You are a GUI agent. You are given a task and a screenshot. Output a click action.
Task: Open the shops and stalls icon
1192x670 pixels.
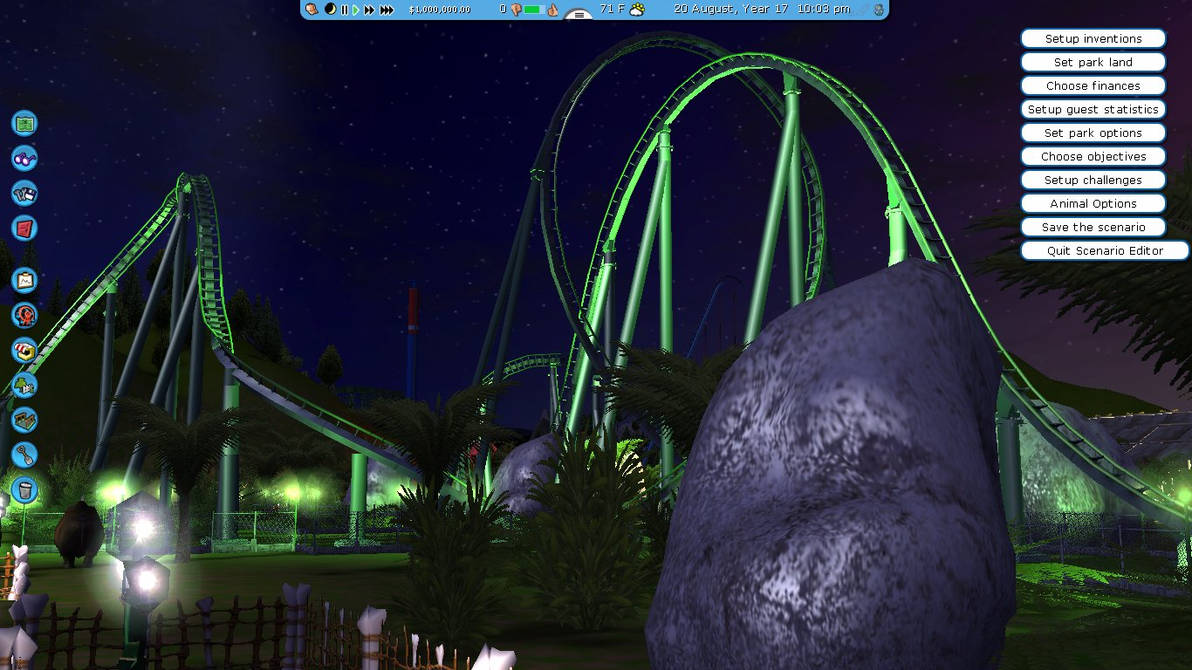pos(24,350)
